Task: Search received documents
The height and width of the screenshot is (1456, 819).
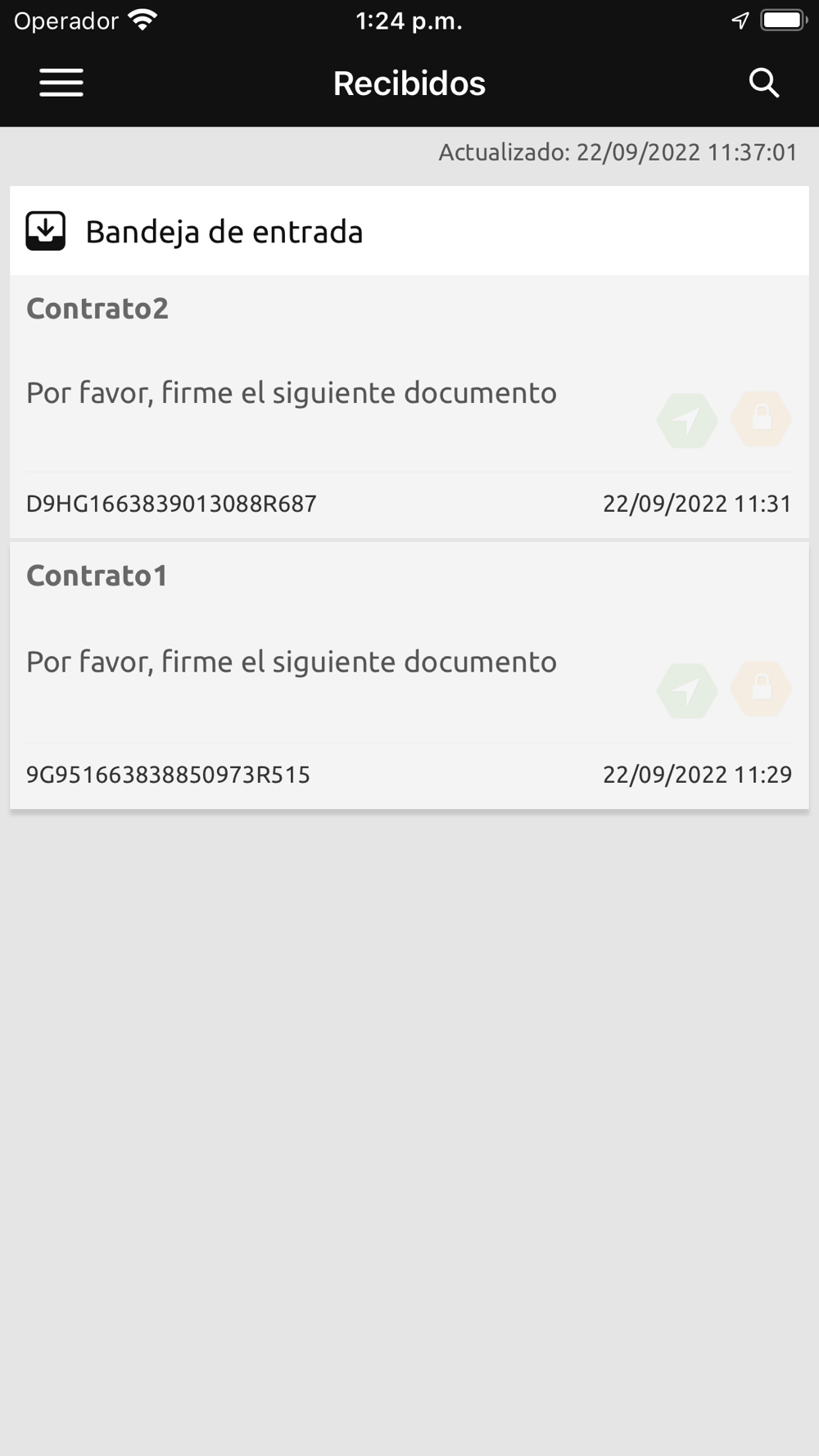Action: coord(763,83)
